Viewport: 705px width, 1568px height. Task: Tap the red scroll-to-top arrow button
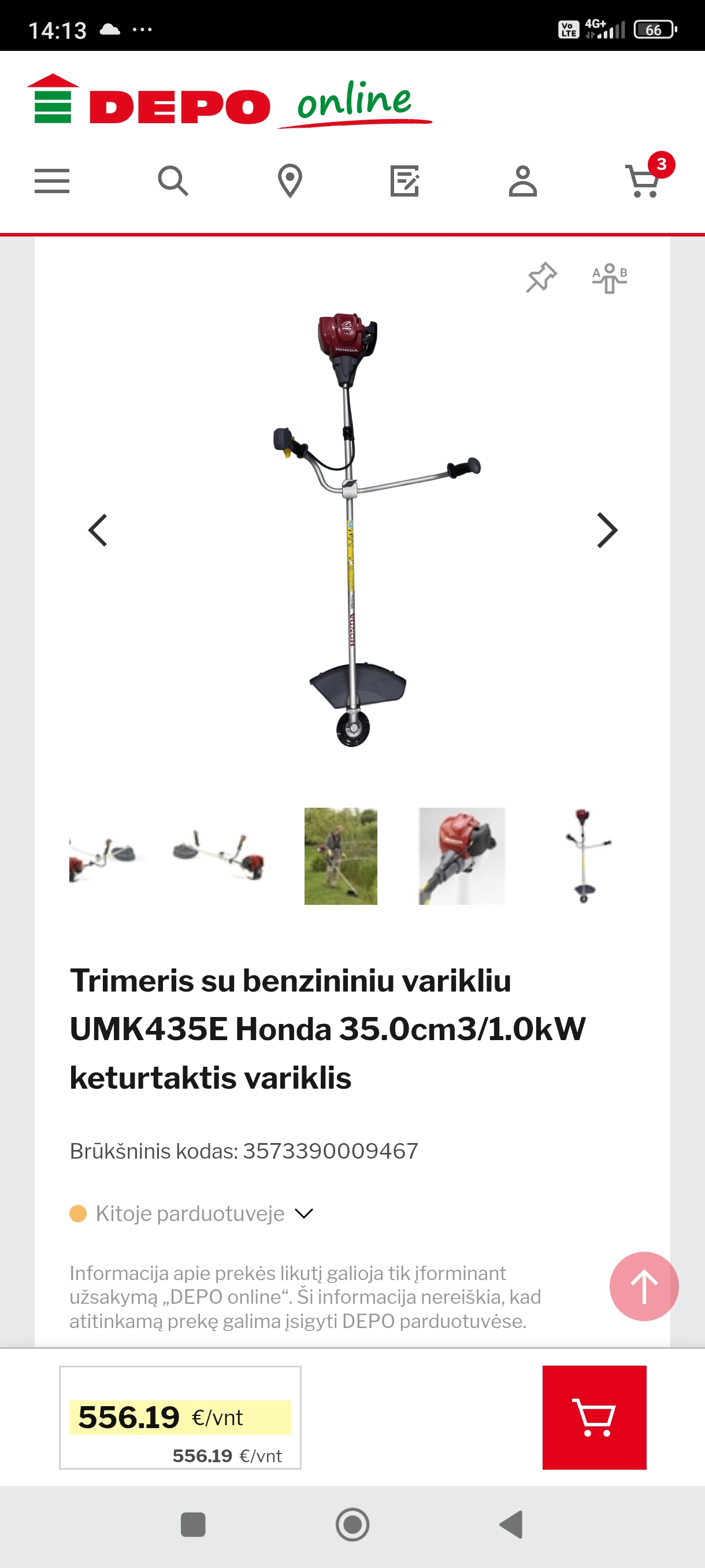(644, 1286)
